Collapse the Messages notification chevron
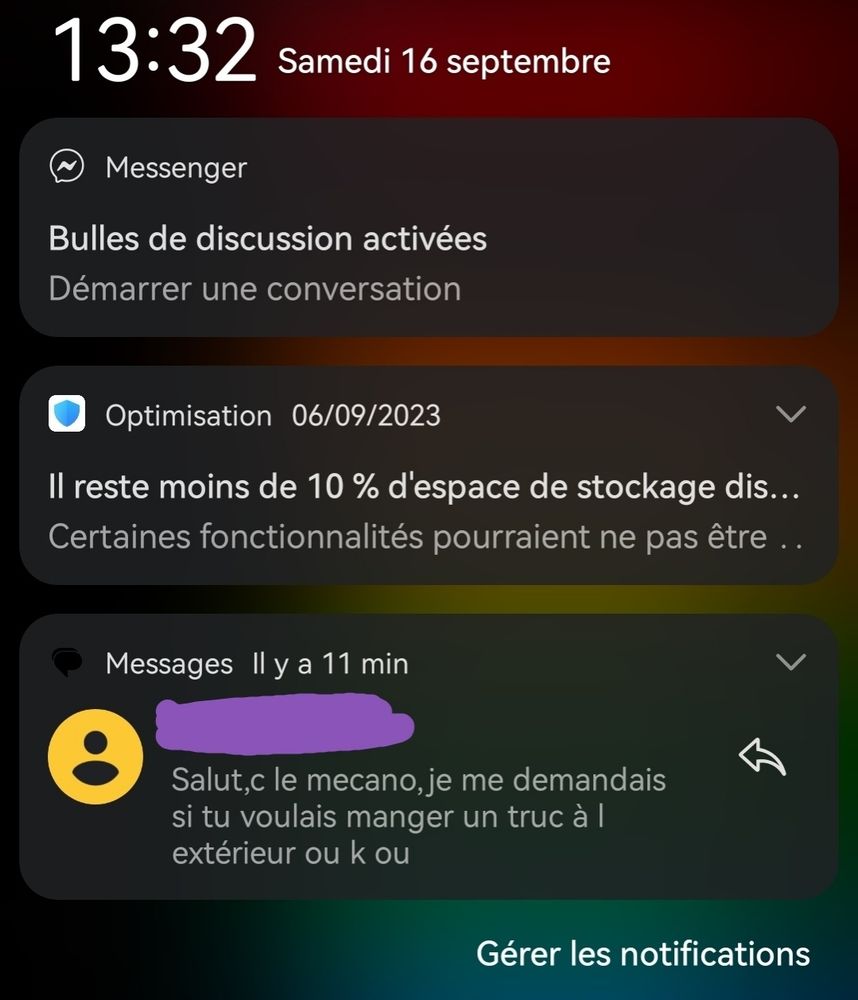This screenshot has width=858, height=1000. [791, 661]
